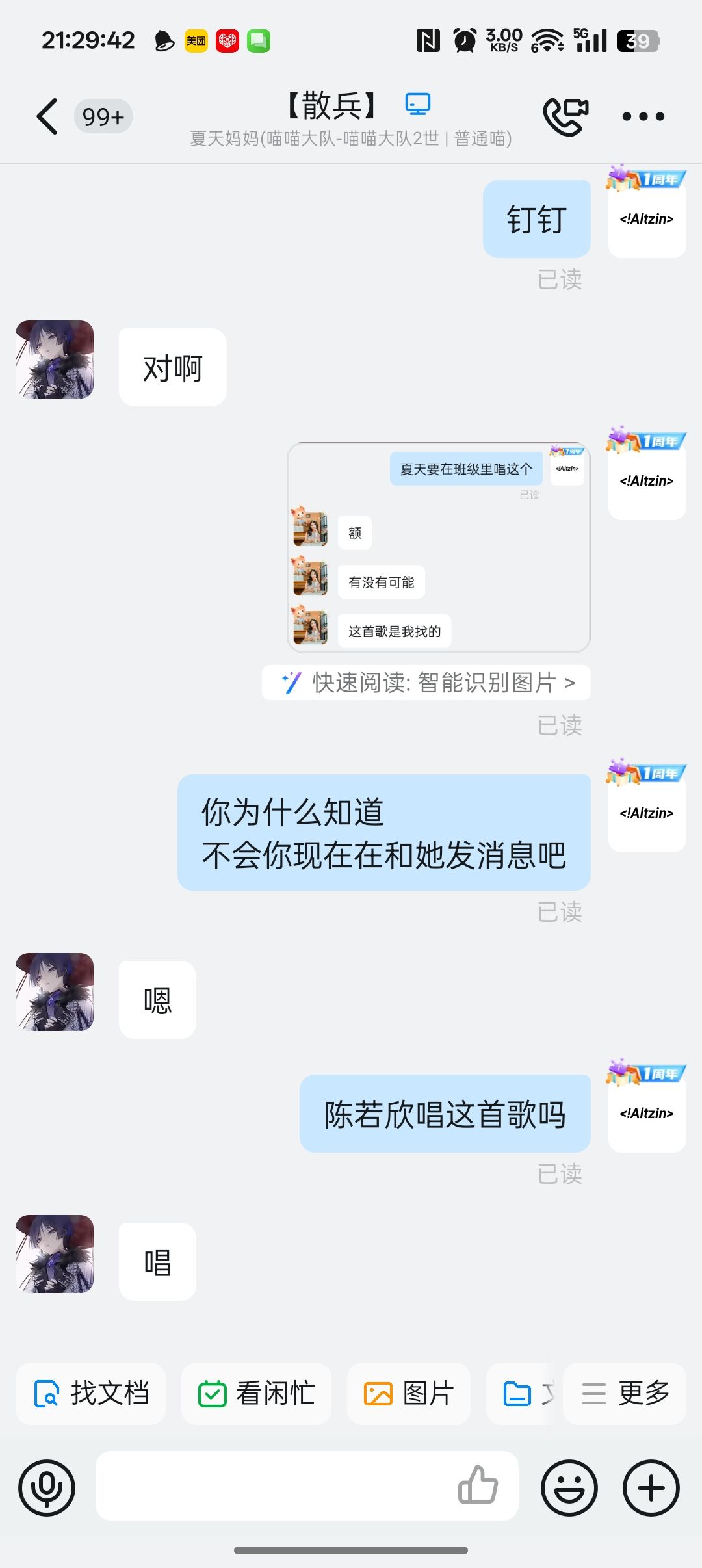Go back to the conversation list
The height and width of the screenshot is (1568, 702).
[47, 117]
